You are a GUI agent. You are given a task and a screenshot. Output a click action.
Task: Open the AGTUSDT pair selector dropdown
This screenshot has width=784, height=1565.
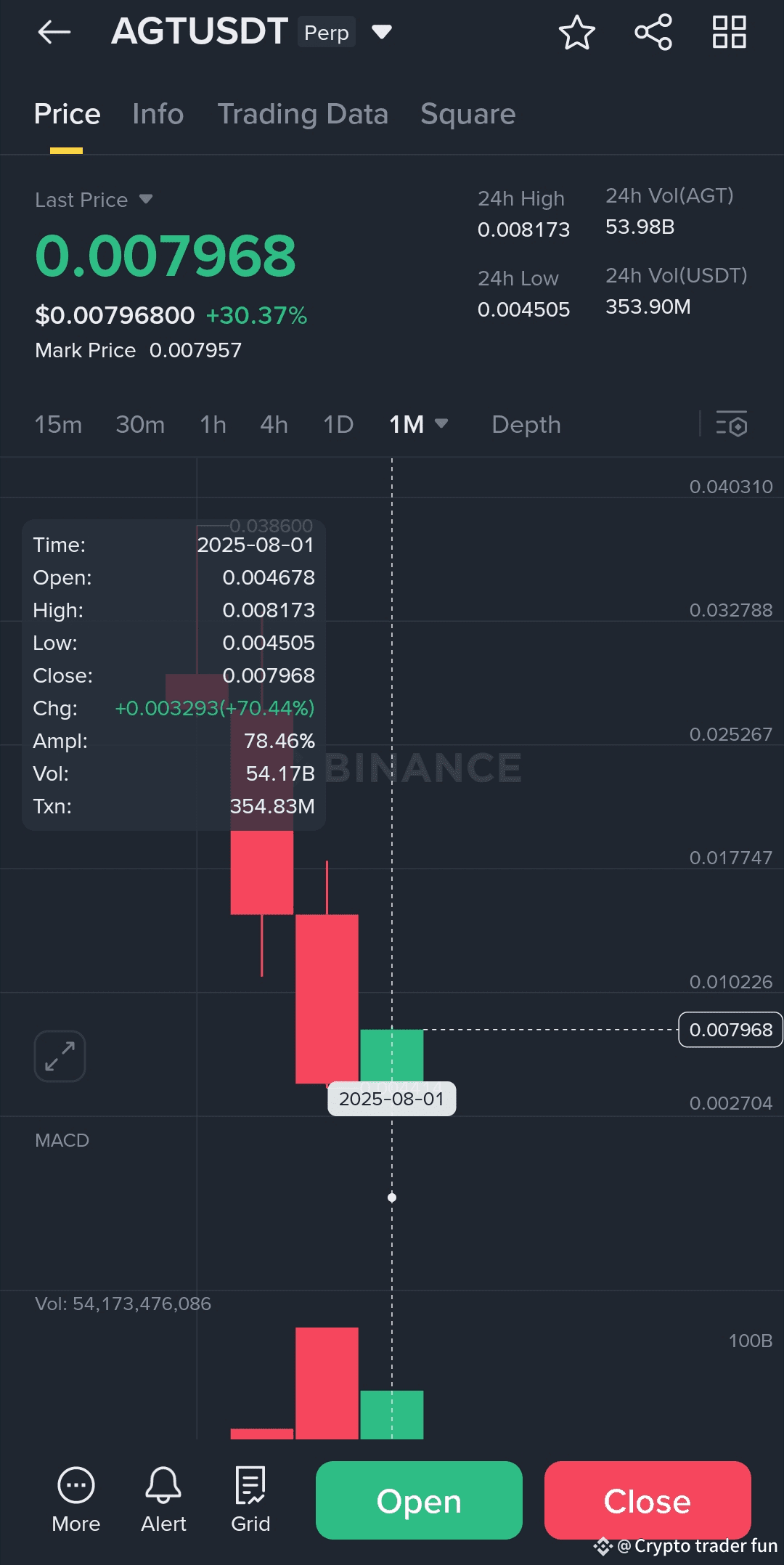click(382, 32)
